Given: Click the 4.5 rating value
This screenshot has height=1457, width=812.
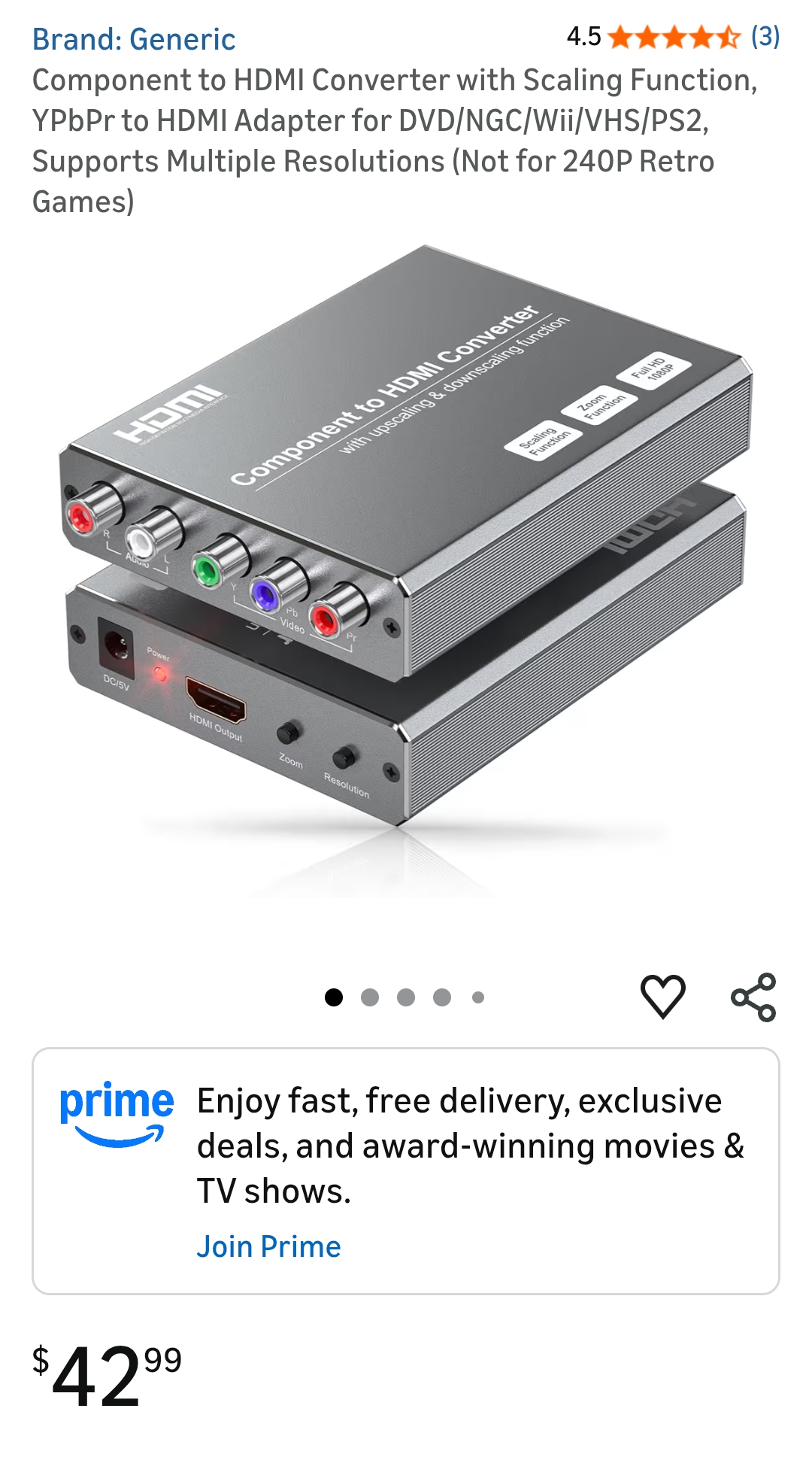Looking at the screenshot, I should click(583, 35).
